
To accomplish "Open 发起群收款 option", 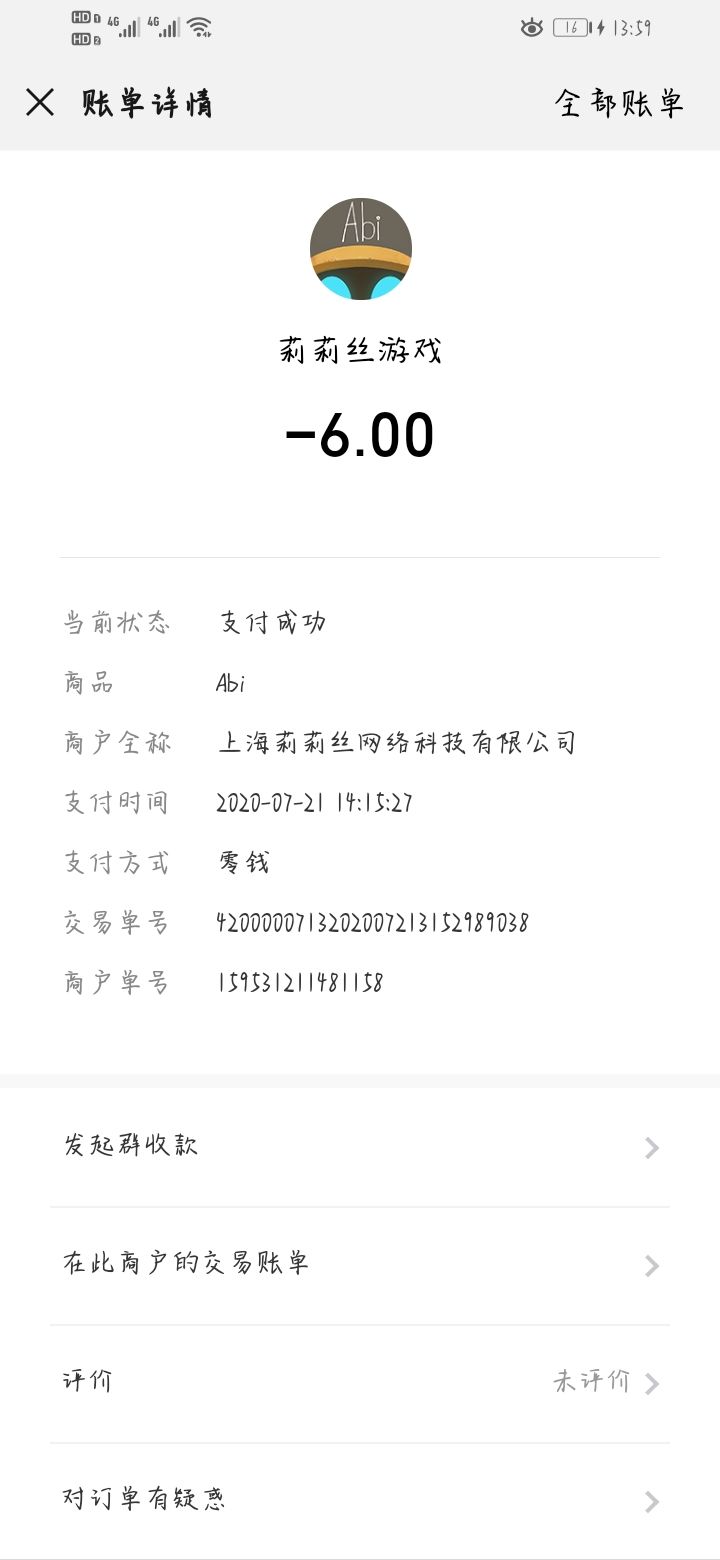I will [x=360, y=1146].
